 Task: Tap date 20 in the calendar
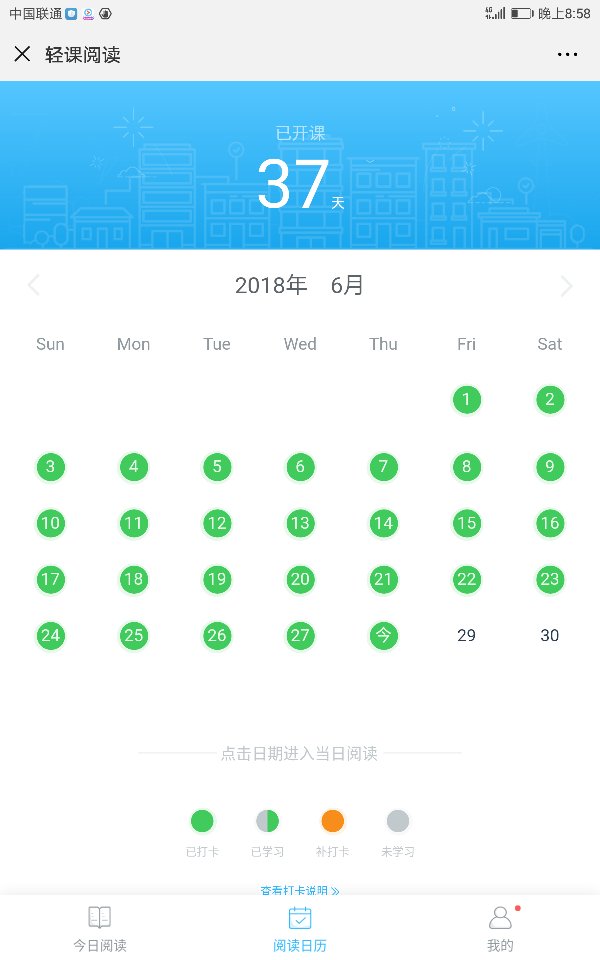point(300,579)
